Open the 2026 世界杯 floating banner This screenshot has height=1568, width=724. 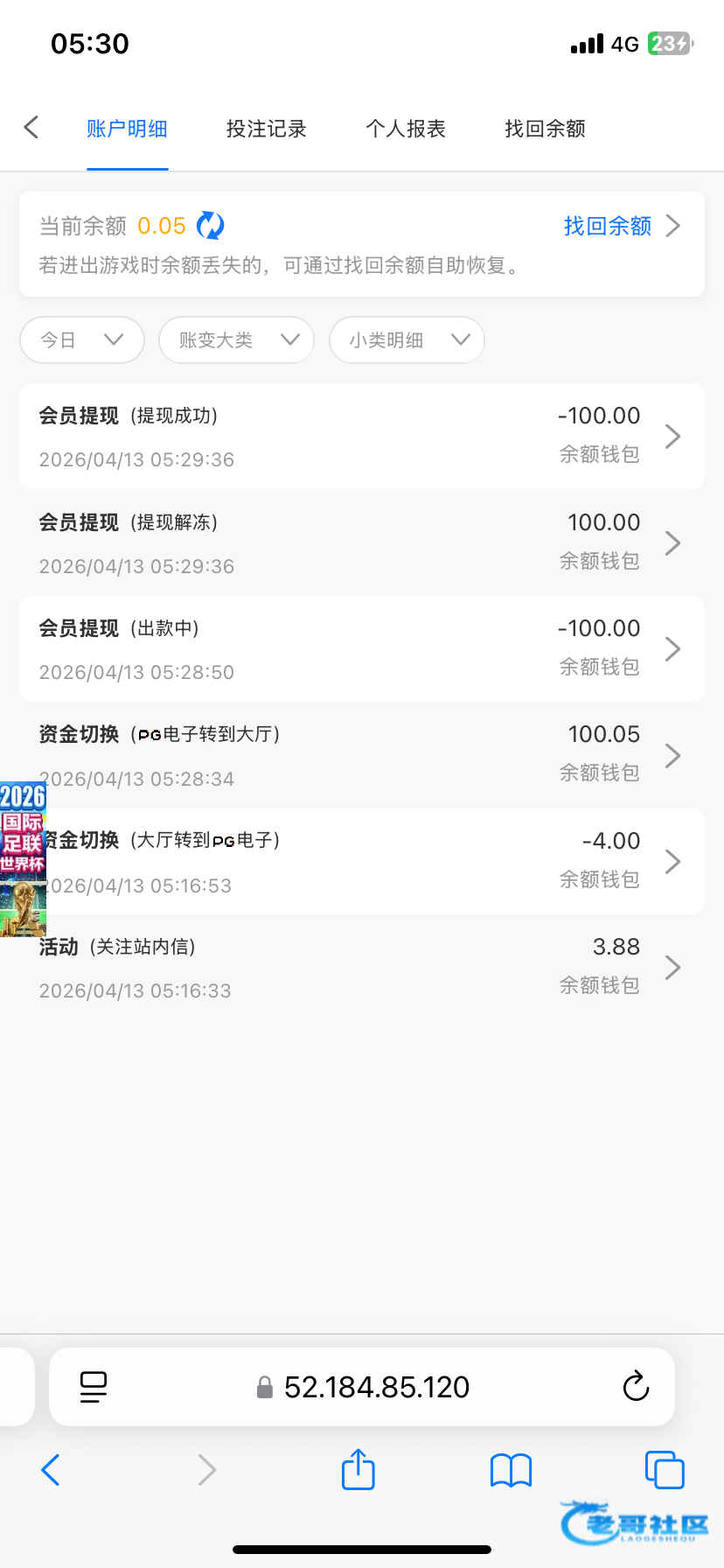pos(23,858)
